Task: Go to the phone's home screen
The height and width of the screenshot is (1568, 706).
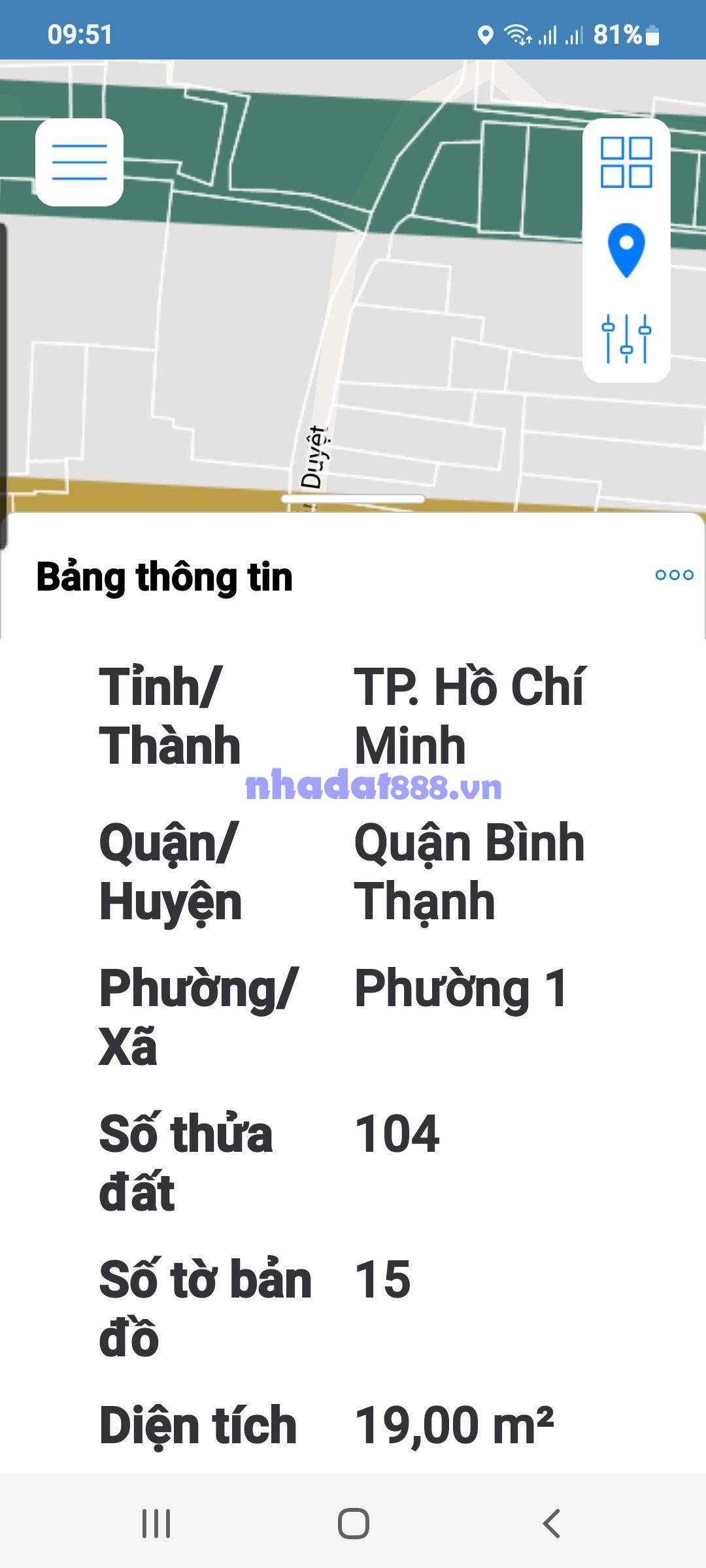Action: [353, 1524]
